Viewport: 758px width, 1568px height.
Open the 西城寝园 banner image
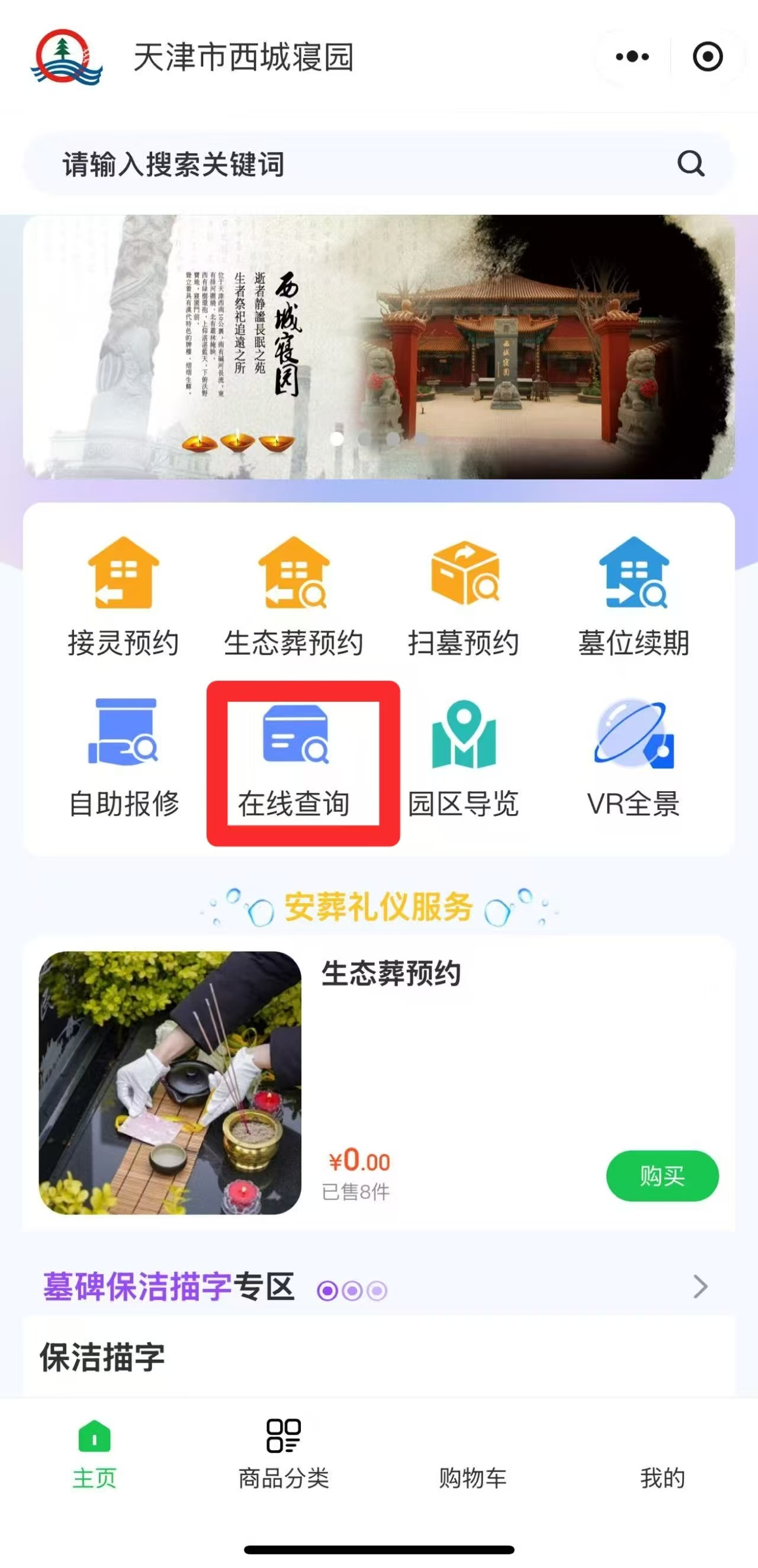click(x=378, y=347)
